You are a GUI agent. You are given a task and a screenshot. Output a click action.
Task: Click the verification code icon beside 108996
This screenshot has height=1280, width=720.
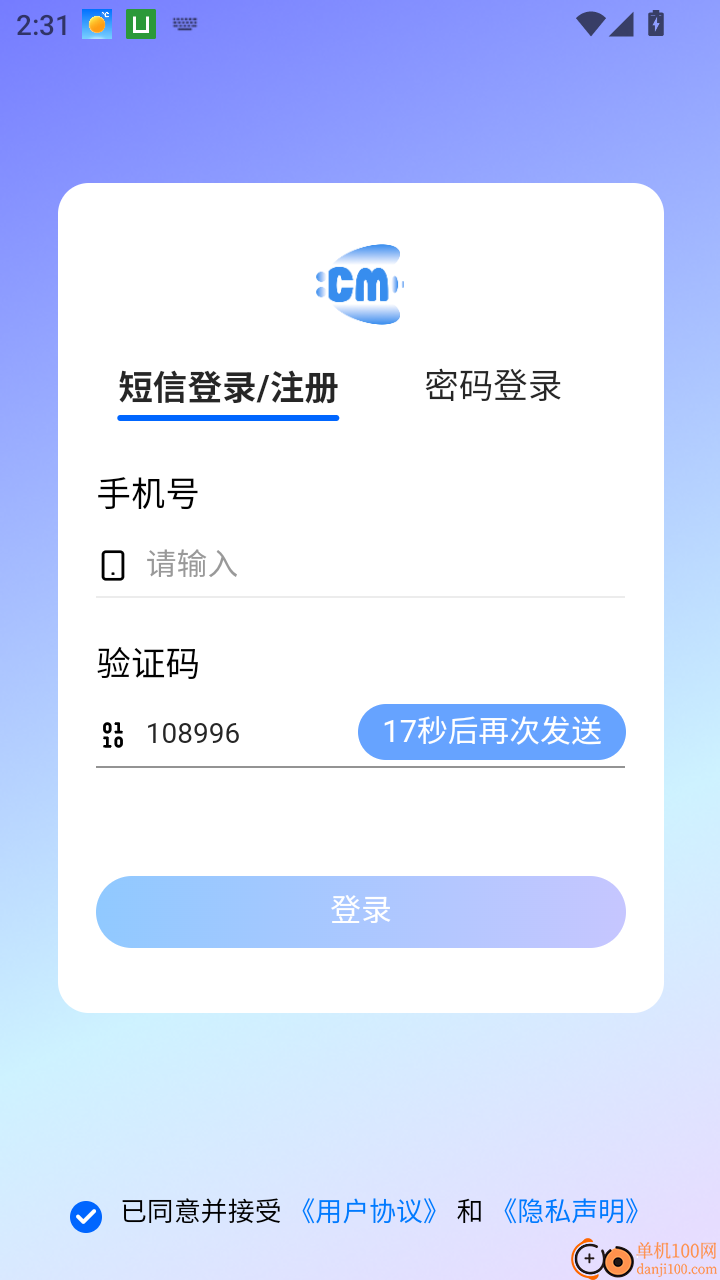[112, 733]
